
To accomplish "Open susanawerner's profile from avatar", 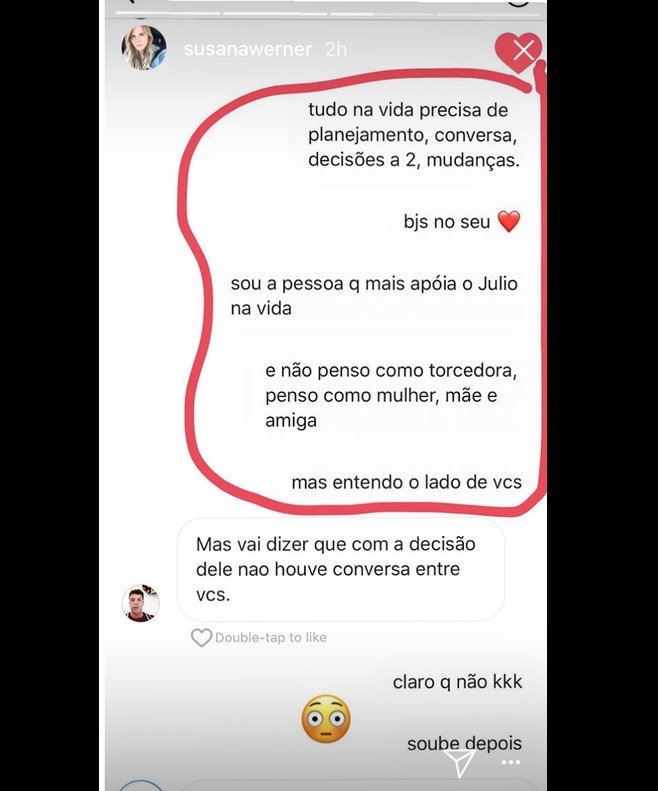I will pyautogui.click(x=144, y=48).
